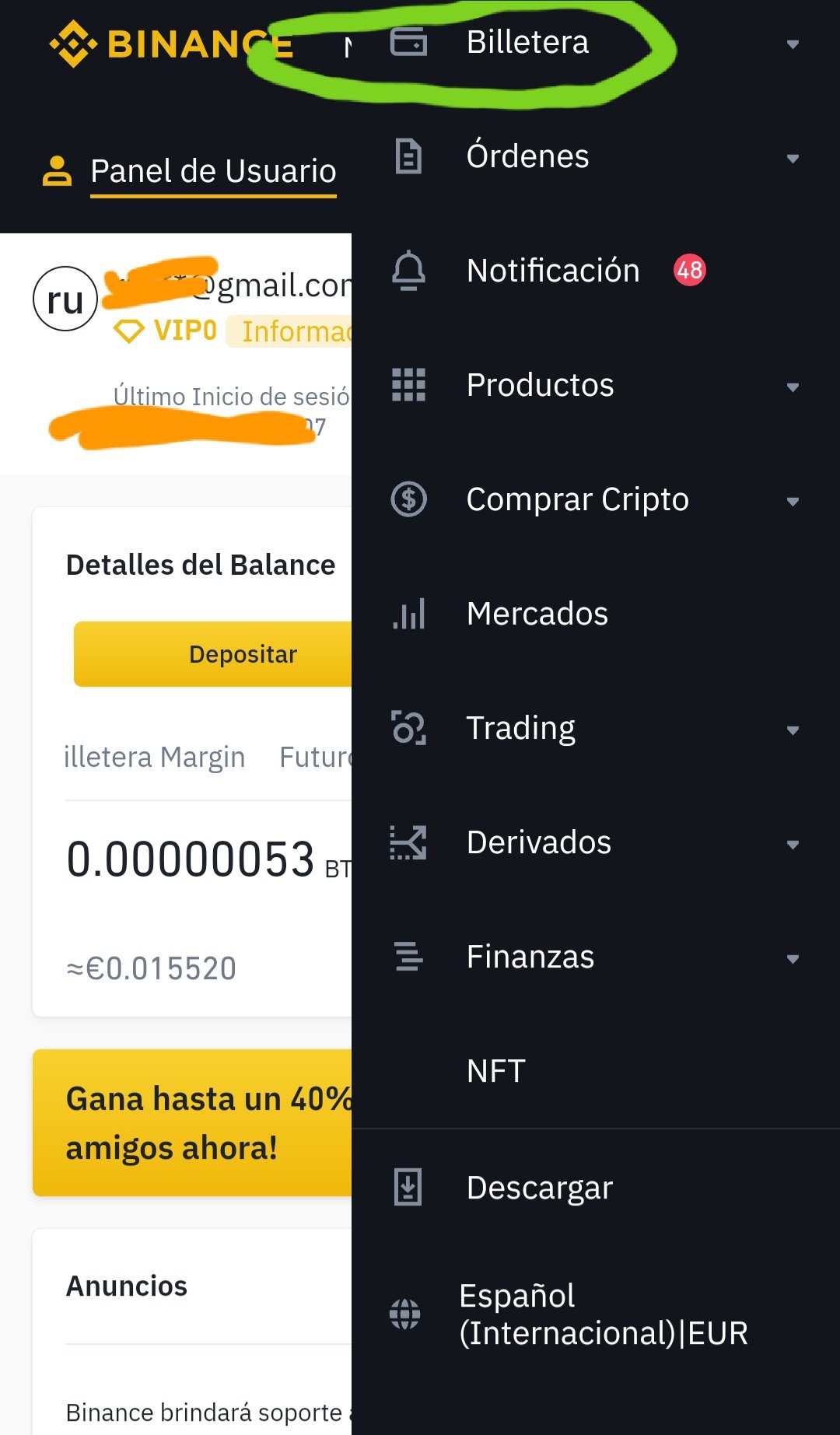Viewport: 840px width, 1435px height.
Task: Open Notificación with 48 alerts
Action: pyautogui.click(x=596, y=271)
